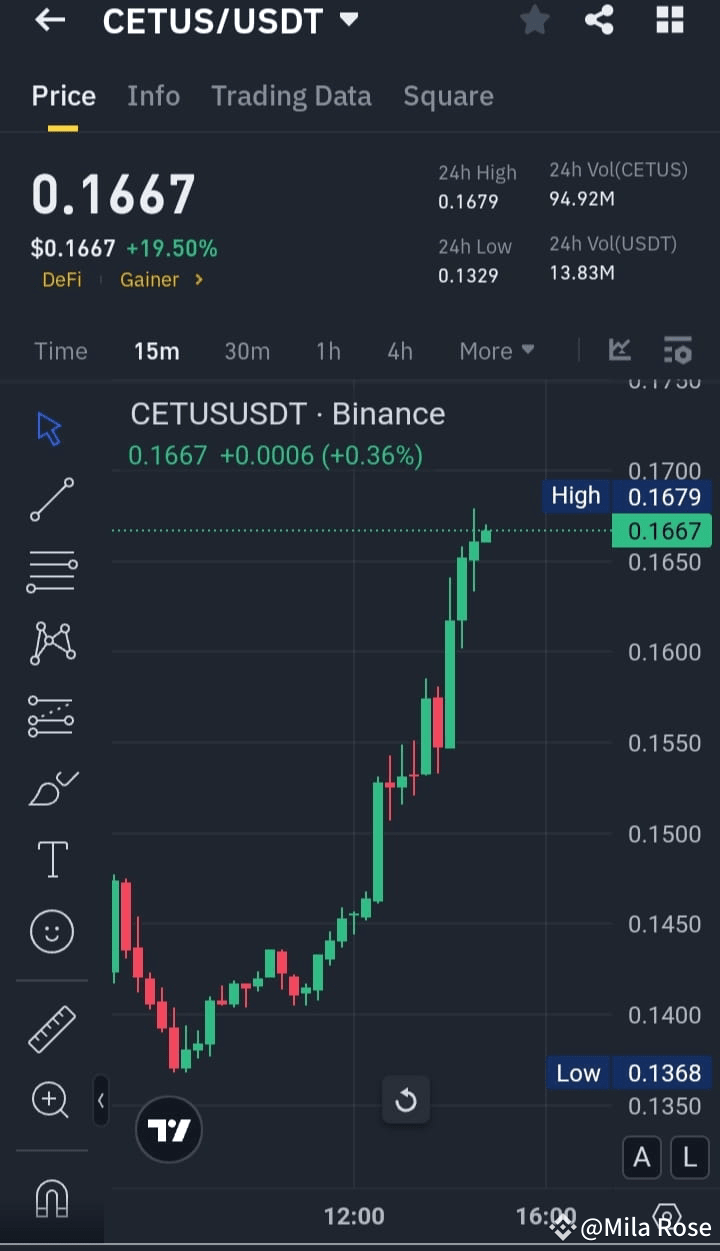Switch to the Trading Data tab

click(291, 95)
